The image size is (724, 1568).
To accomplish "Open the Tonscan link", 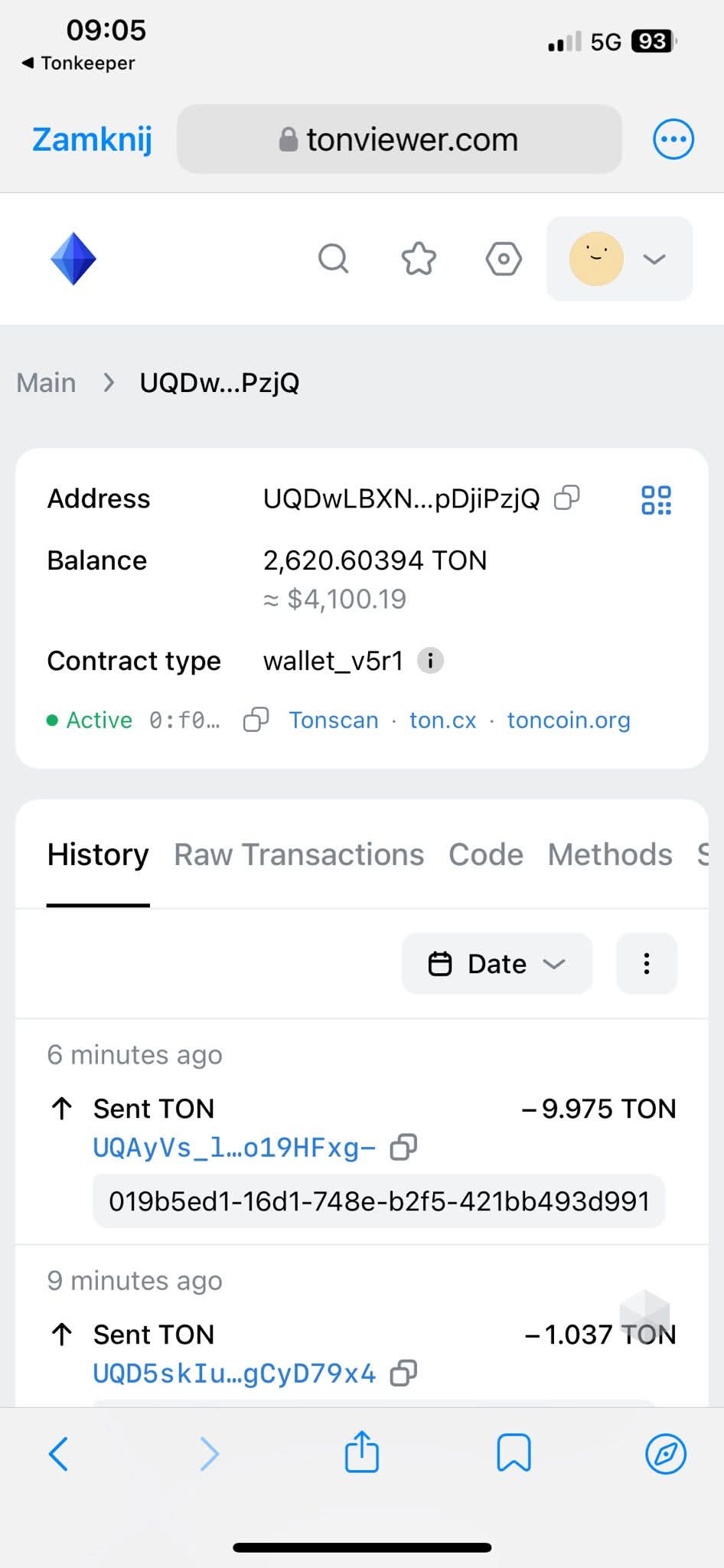I will (x=333, y=720).
